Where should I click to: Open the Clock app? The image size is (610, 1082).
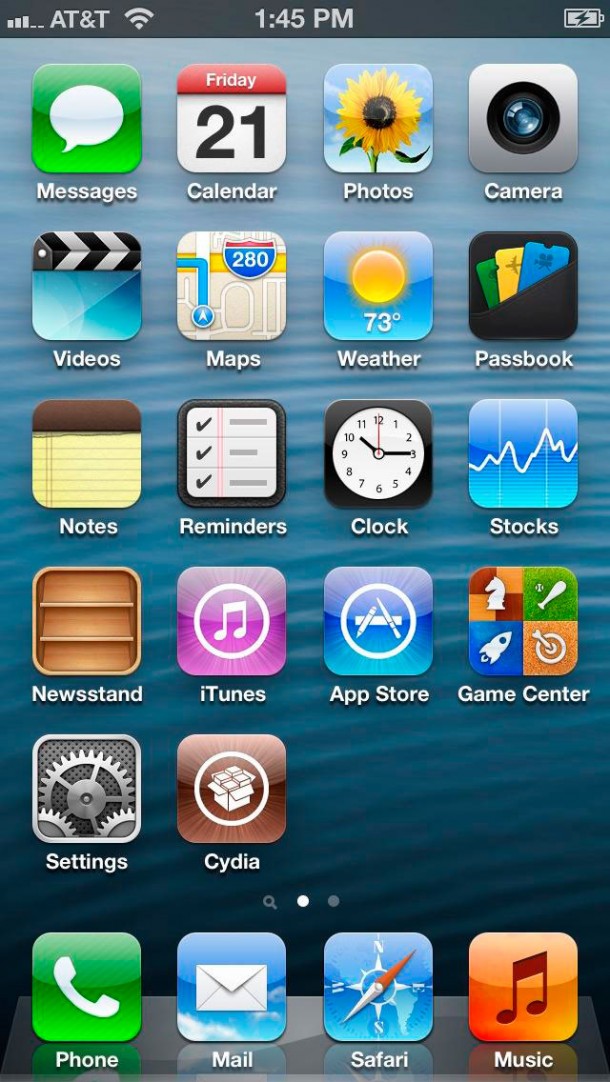(378, 454)
